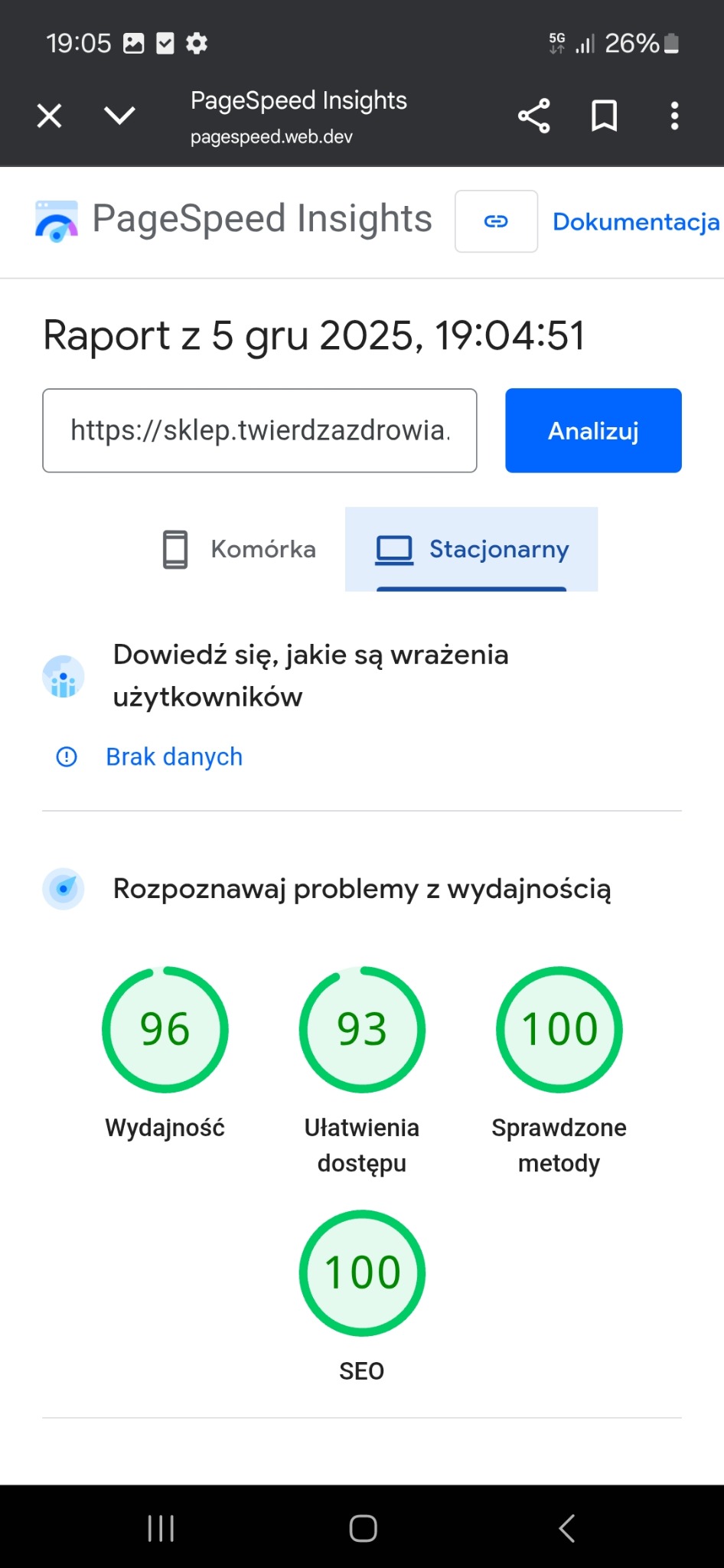The height and width of the screenshot is (1568, 724).
Task: Tap the three-dot browser menu
Action: (x=674, y=115)
